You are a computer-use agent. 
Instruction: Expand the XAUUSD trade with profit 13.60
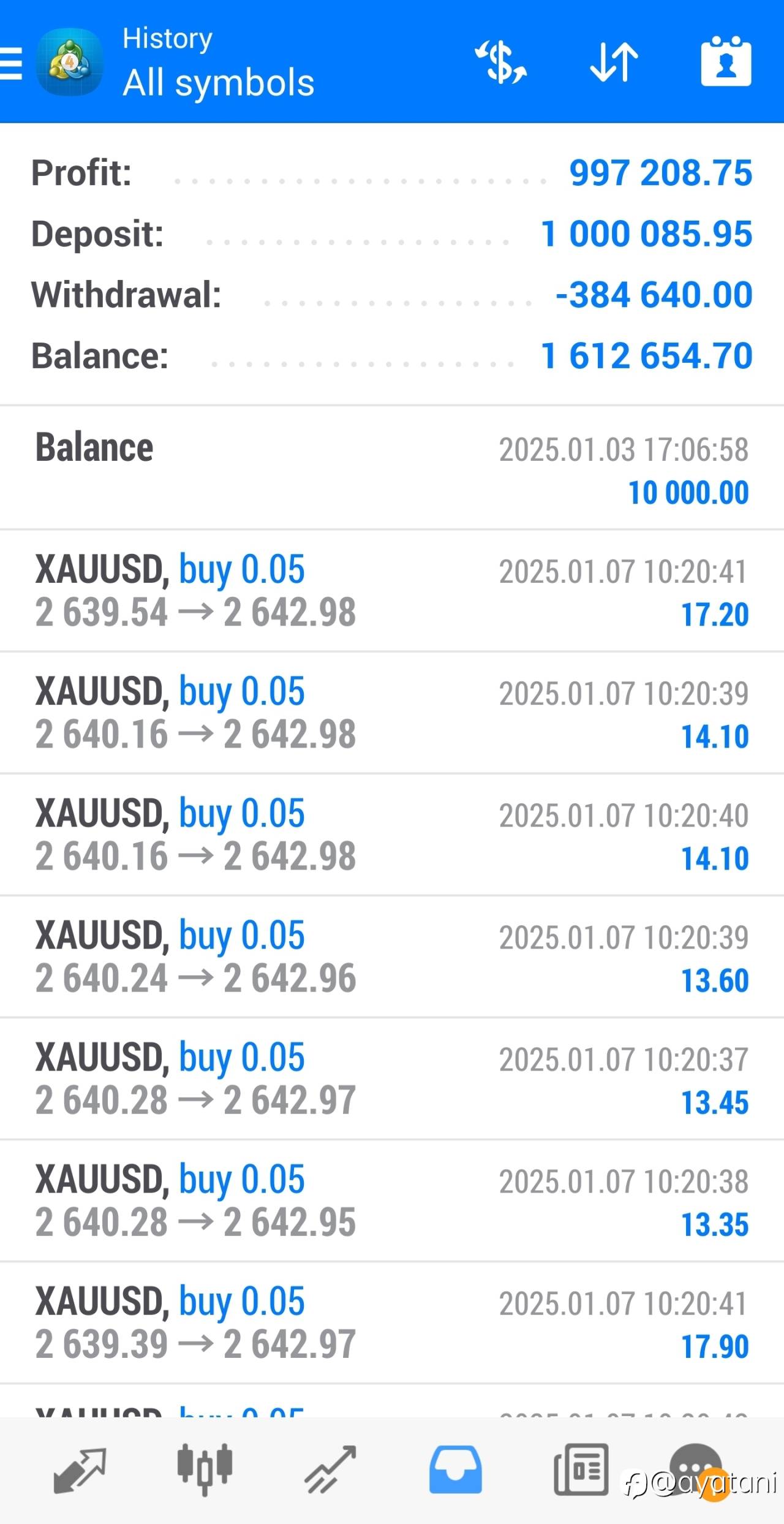[x=392, y=957]
